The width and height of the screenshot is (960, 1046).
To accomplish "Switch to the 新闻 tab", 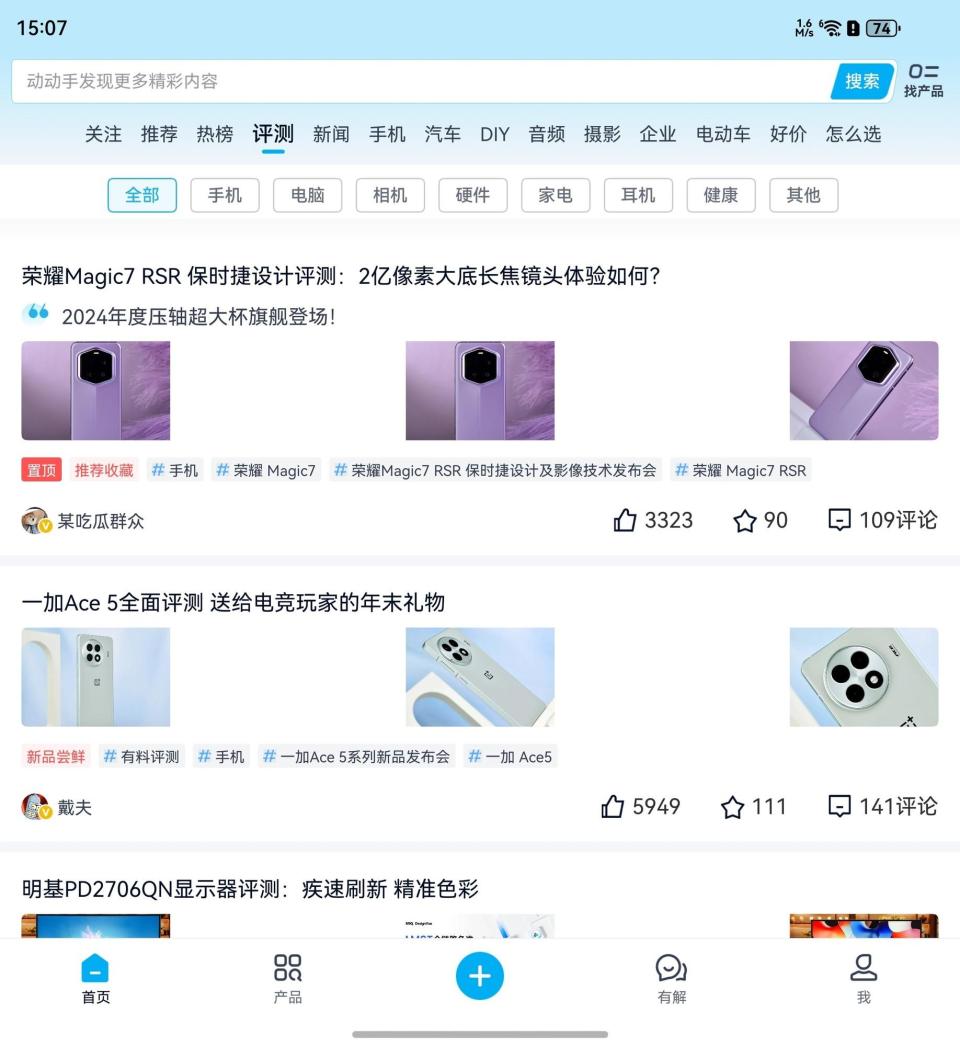I will (331, 134).
